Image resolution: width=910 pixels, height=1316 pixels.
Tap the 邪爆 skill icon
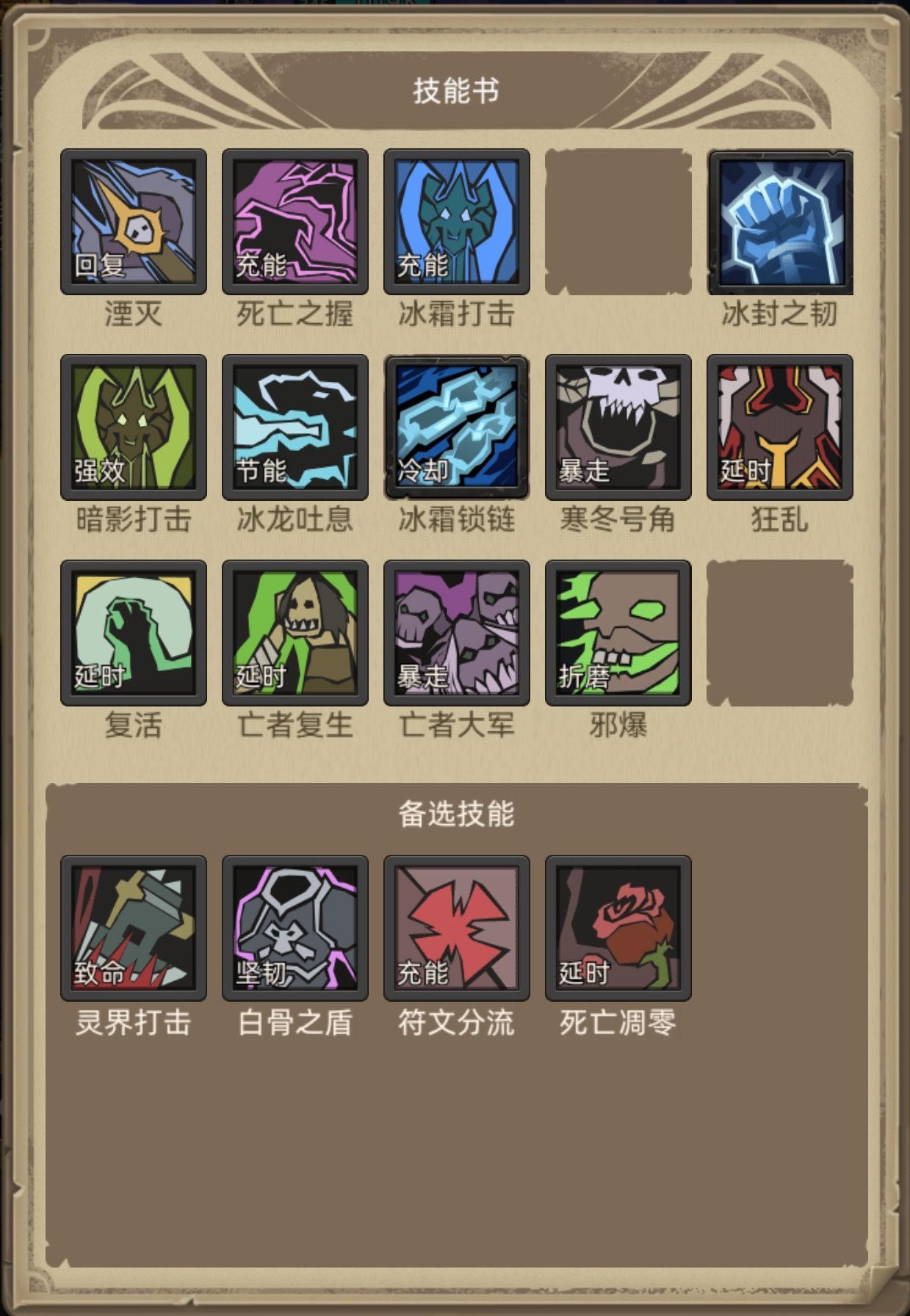[618, 633]
